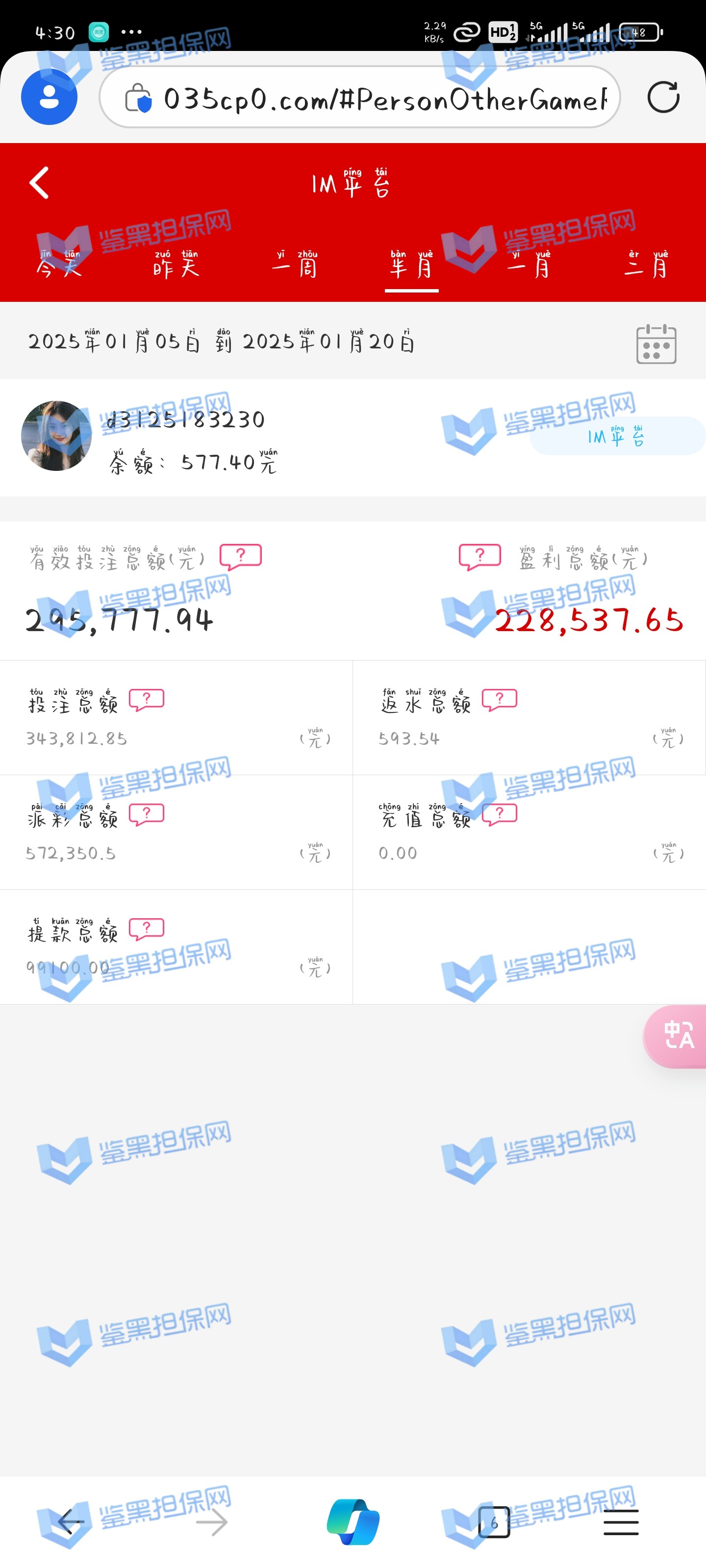Open the help tip beside 投注总额

click(x=146, y=699)
